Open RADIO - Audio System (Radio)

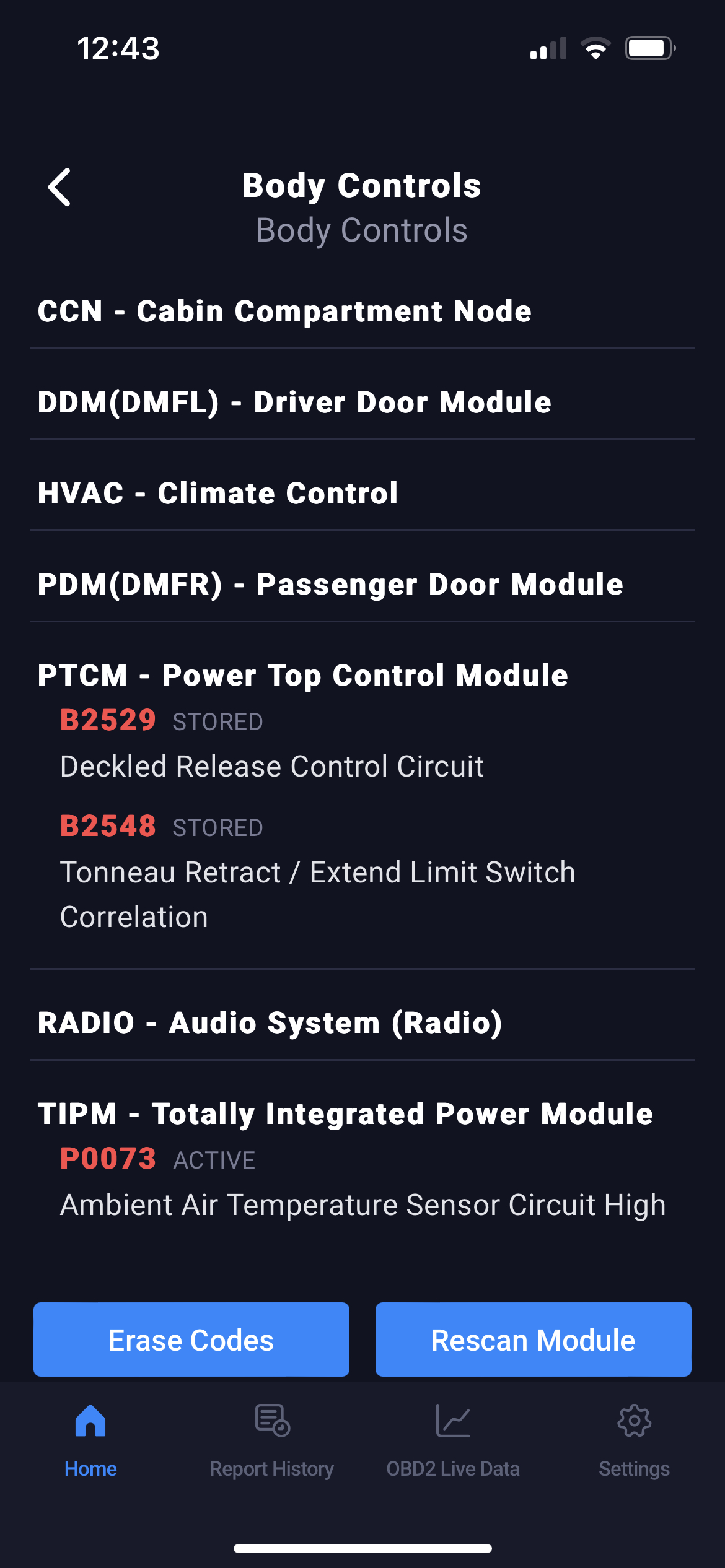(x=270, y=1022)
